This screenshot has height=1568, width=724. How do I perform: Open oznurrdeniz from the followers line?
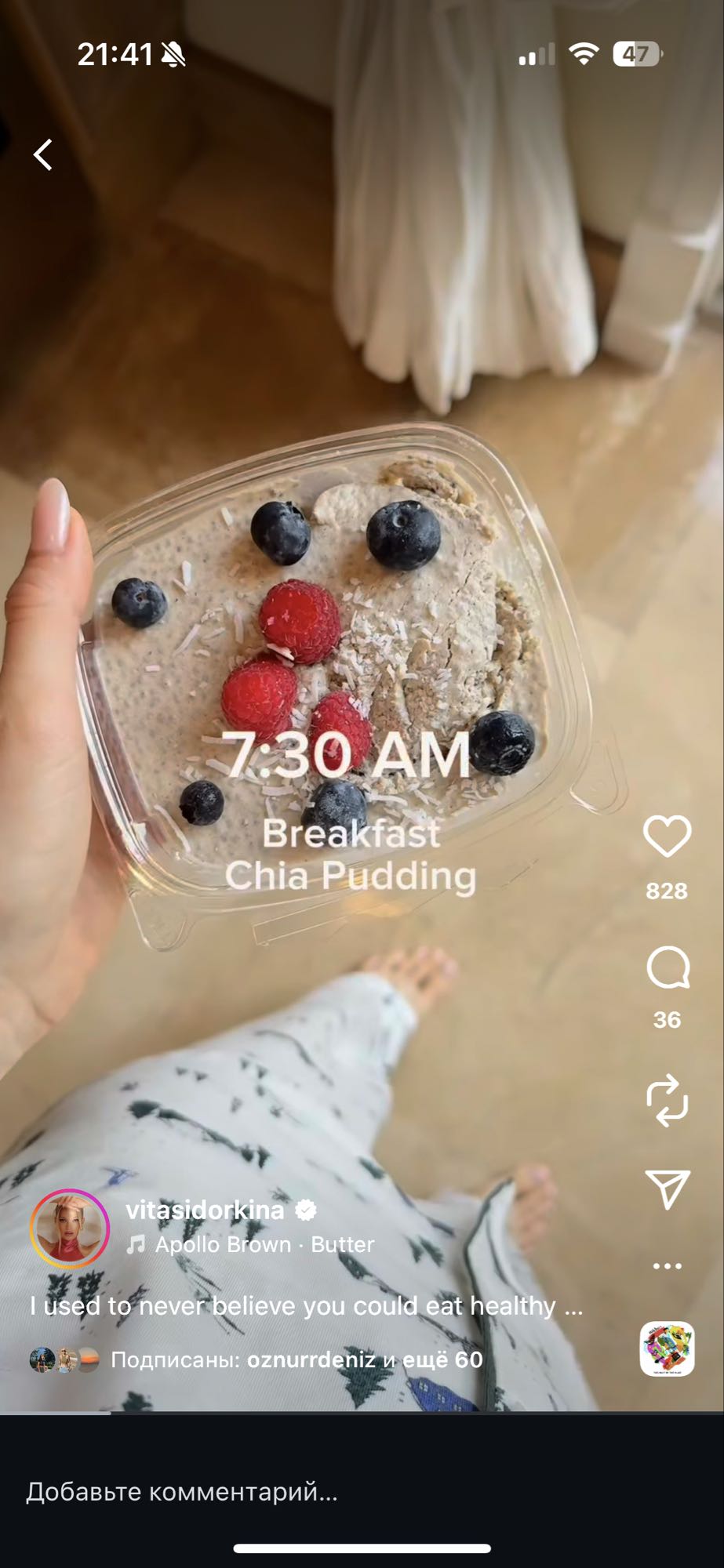tap(311, 1359)
